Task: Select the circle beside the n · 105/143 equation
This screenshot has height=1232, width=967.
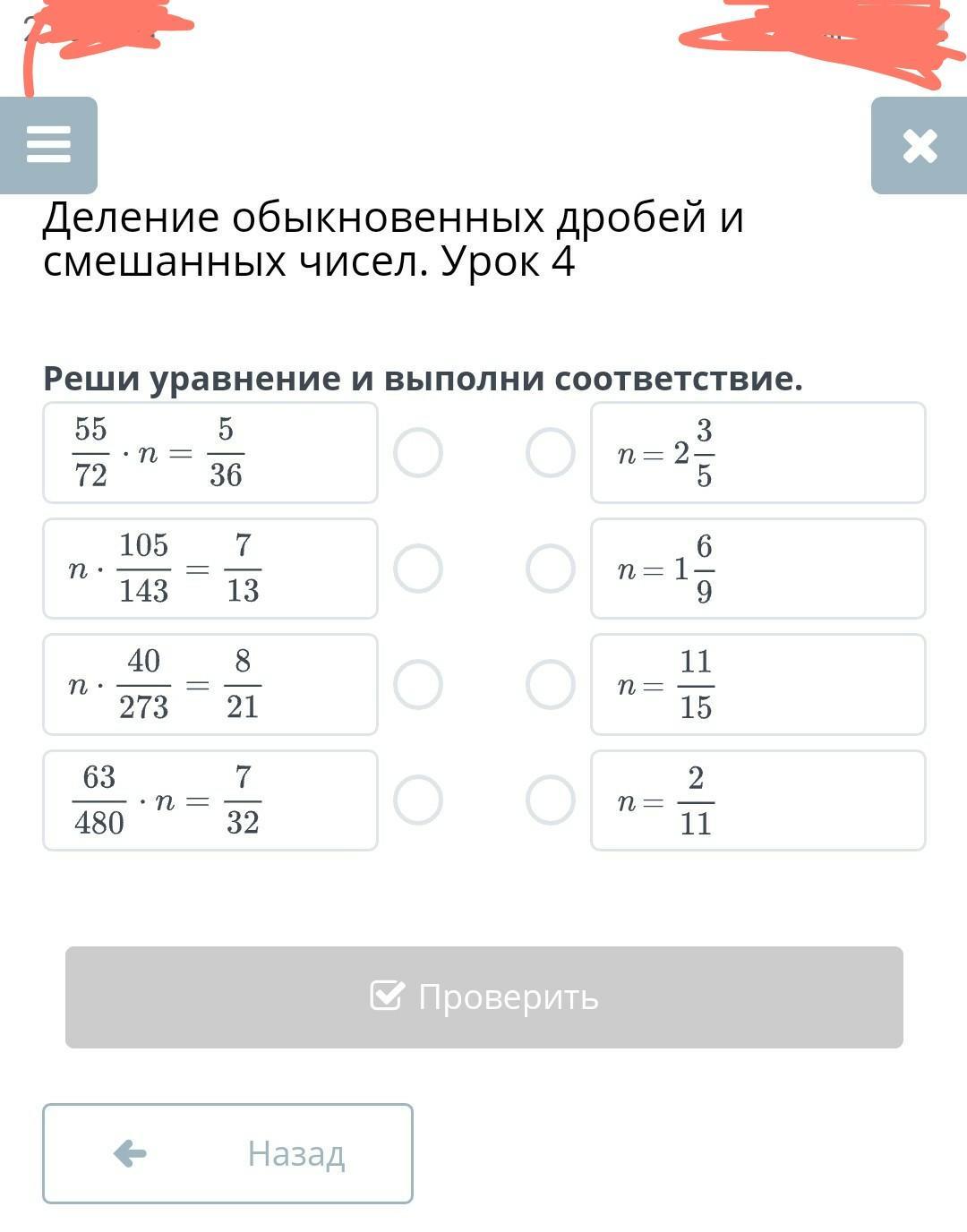Action: [x=418, y=569]
